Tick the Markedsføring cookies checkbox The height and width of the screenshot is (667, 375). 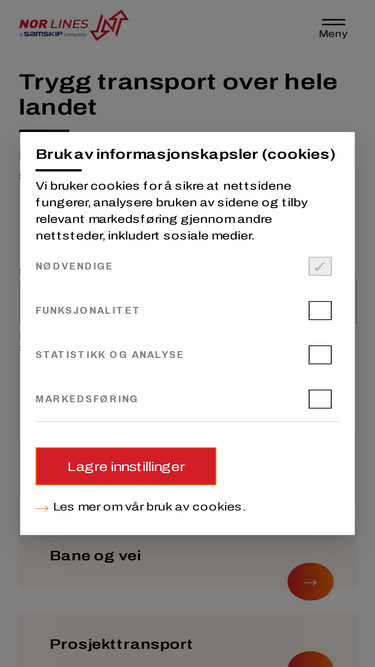point(320,399)
